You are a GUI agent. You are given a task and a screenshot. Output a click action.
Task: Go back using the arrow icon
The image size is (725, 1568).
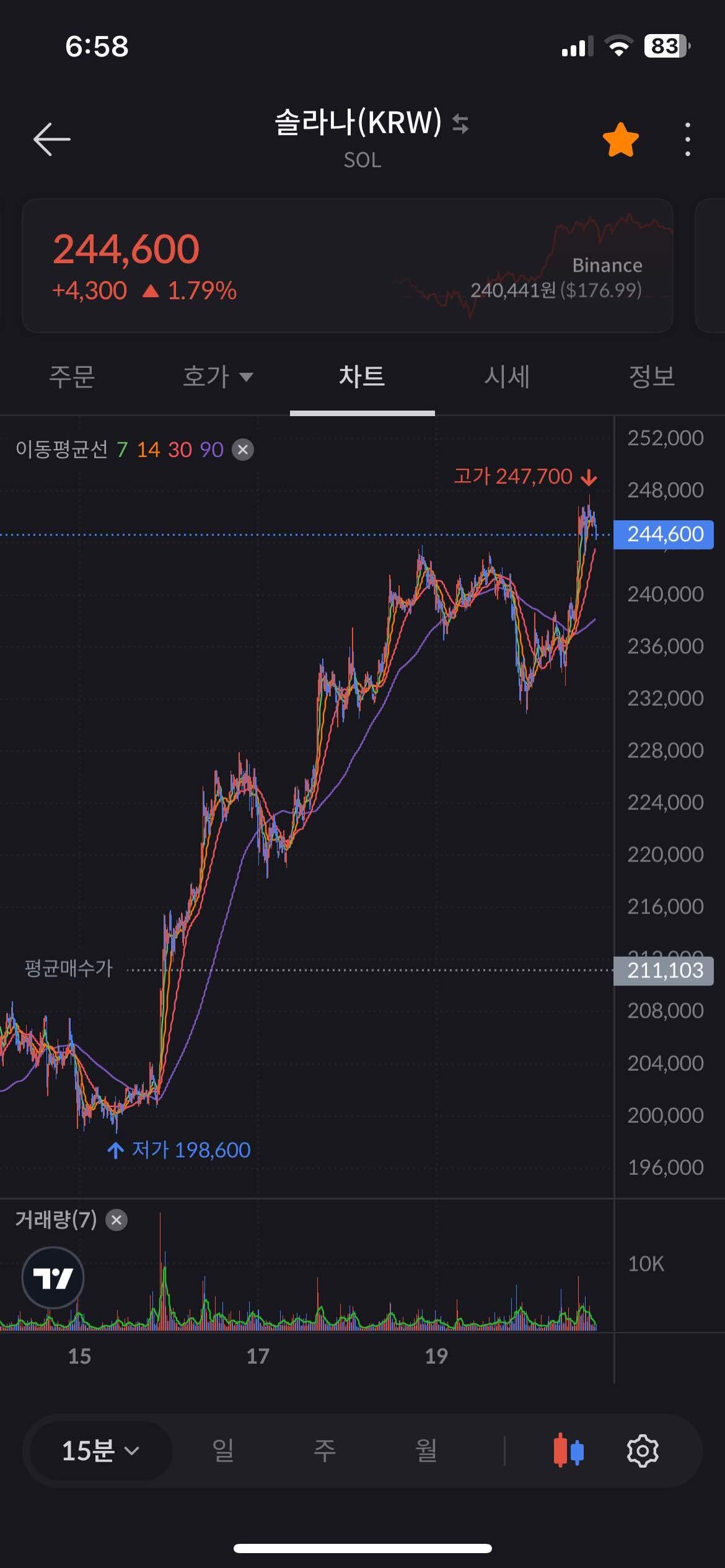click(x=52, y=139)
